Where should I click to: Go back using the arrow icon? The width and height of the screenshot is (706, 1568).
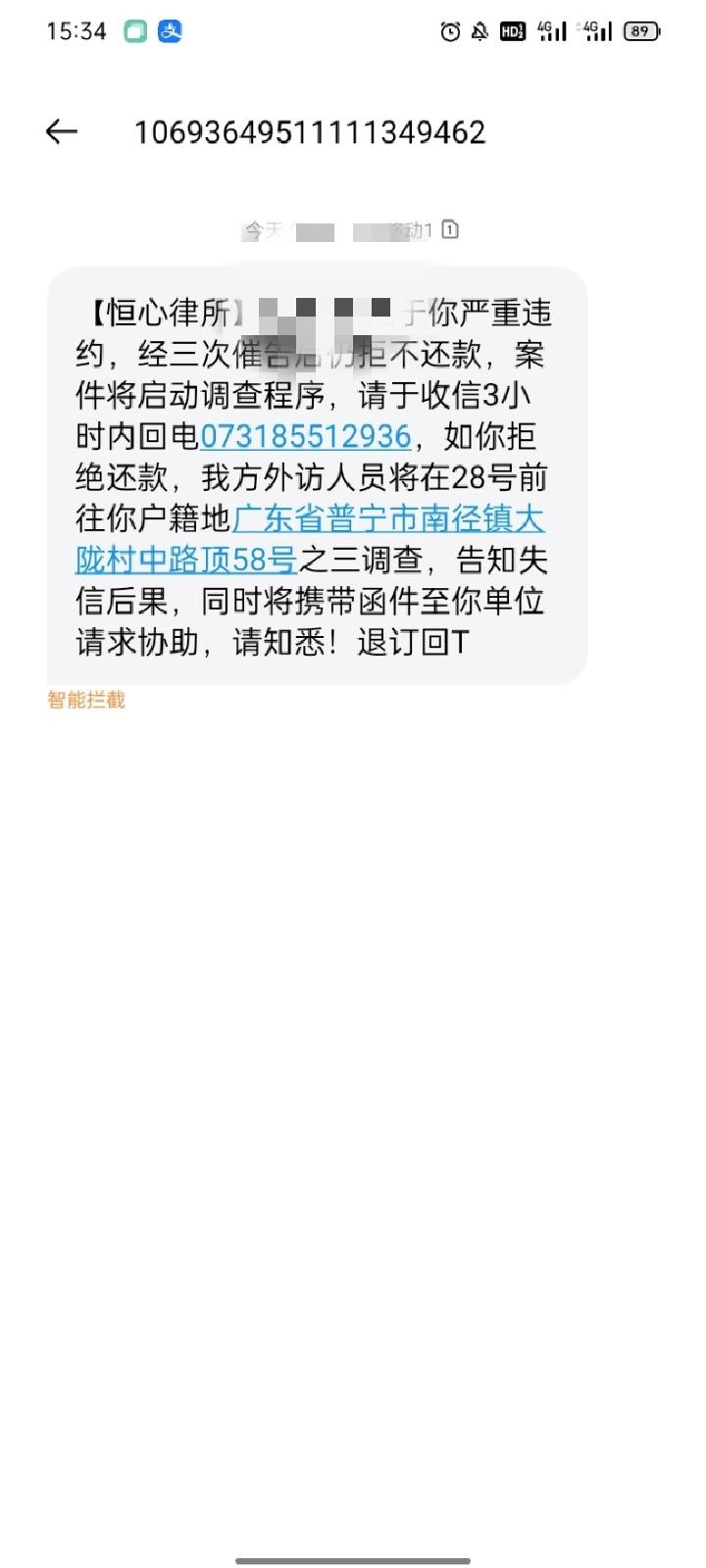coord(61,131)
